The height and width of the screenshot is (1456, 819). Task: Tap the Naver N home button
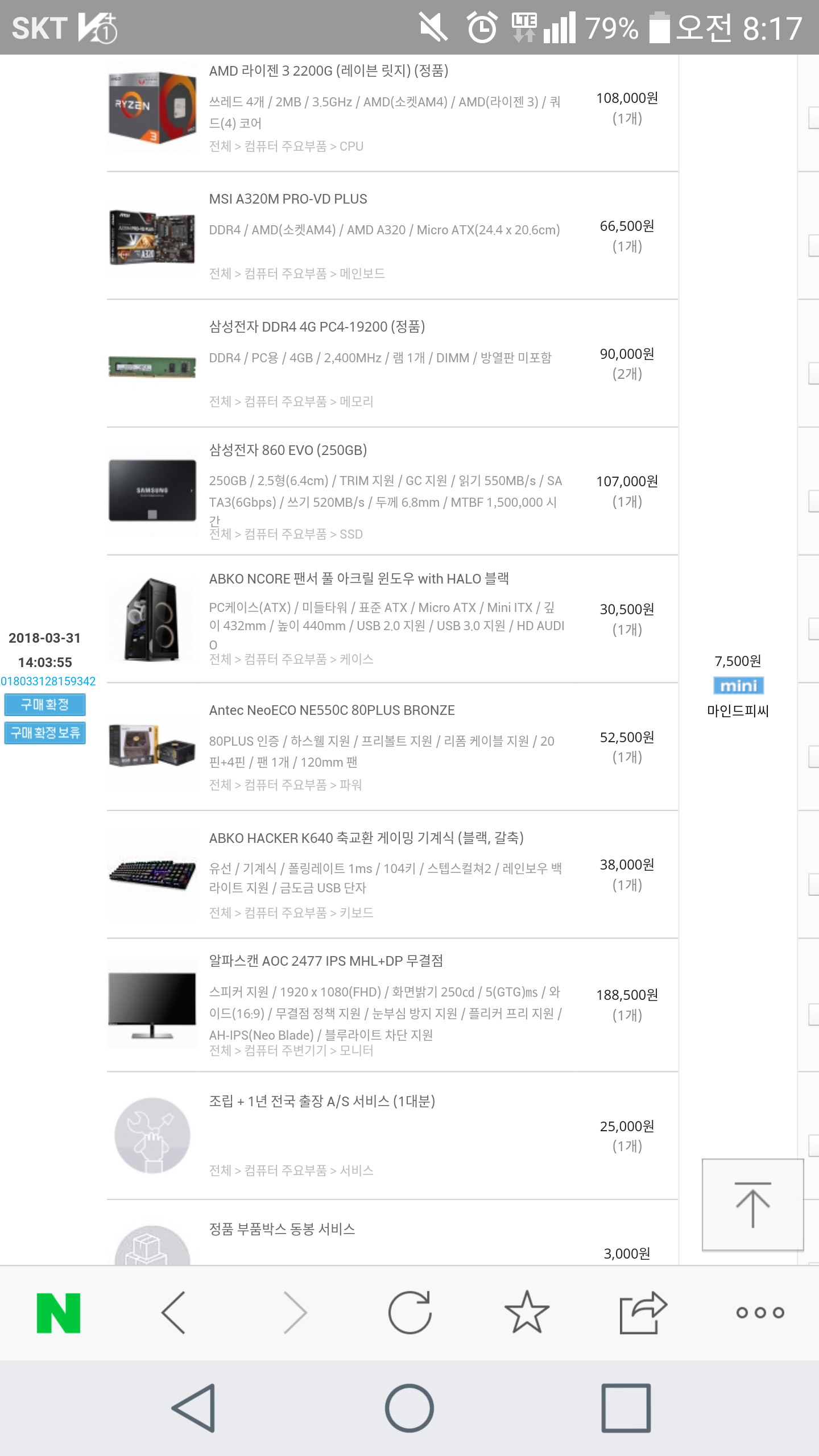59,1313
